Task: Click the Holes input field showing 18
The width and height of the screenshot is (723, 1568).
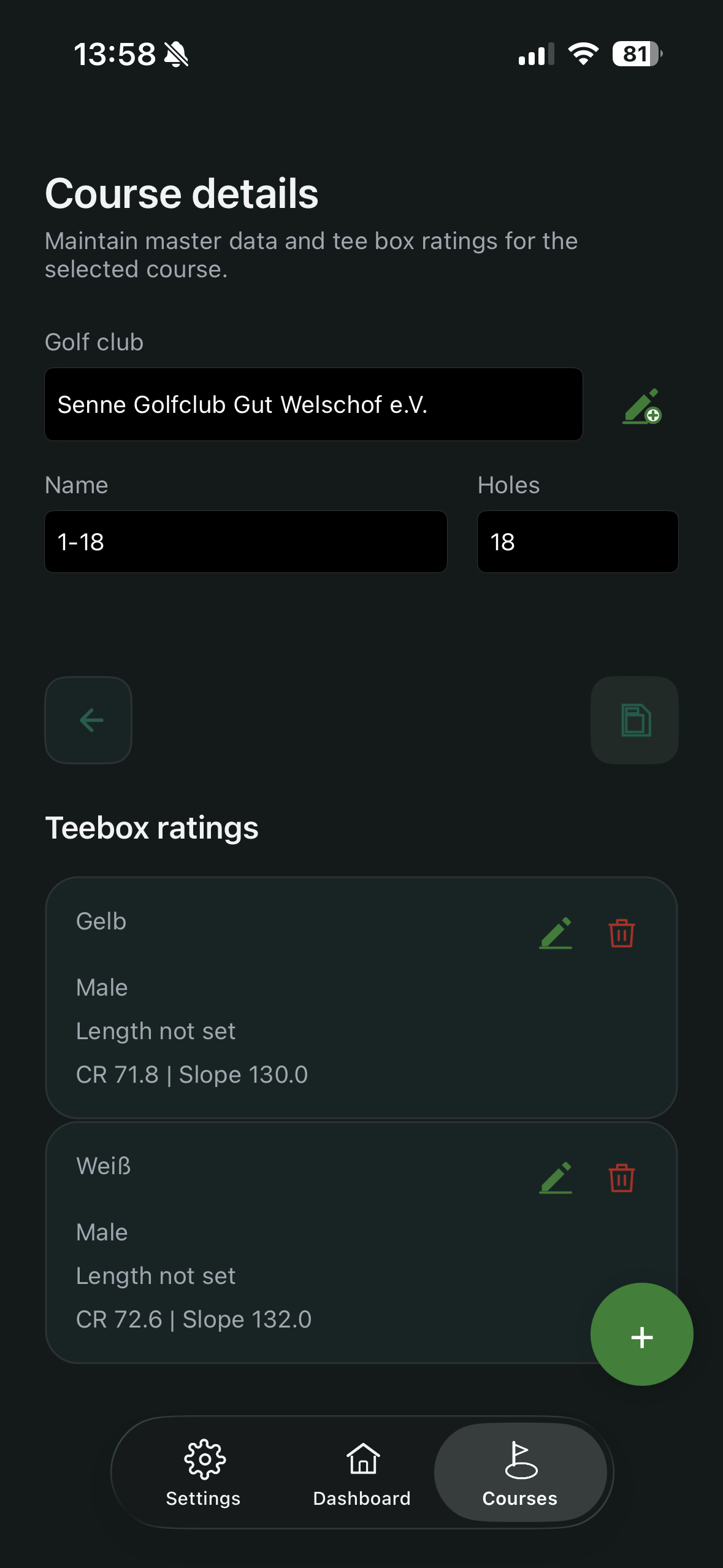Action: click(x=577, y=542)
